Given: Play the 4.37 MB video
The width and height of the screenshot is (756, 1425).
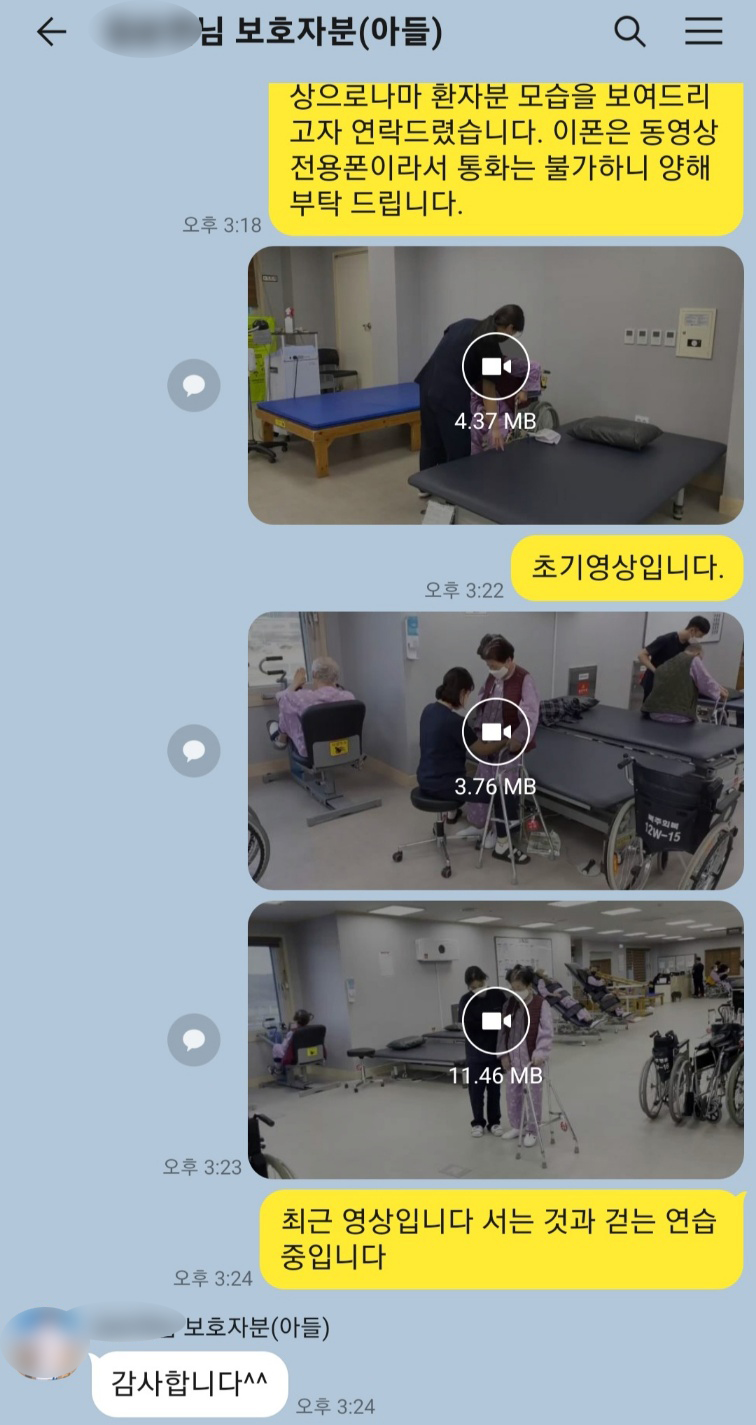Looking at the screenshot, I should click(495, 367).
